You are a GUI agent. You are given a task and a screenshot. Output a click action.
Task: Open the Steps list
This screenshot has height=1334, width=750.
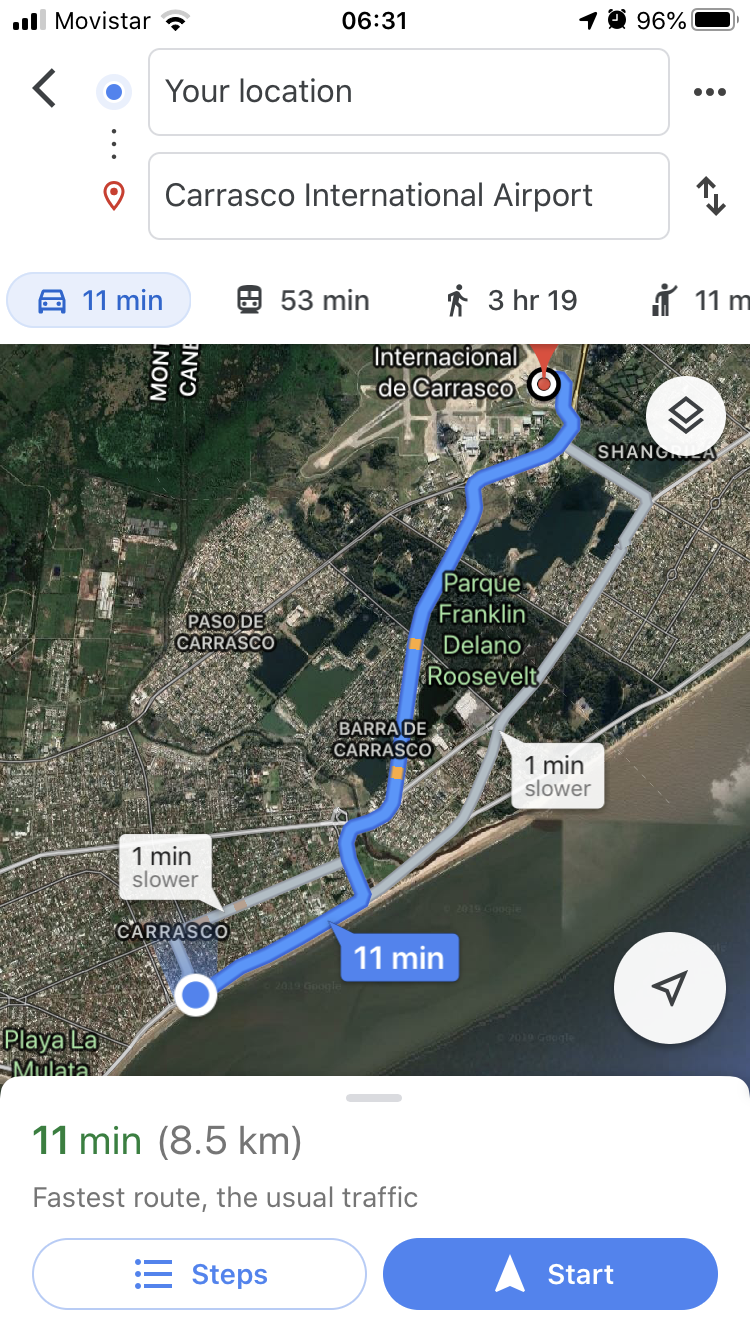coord(200,1274)
